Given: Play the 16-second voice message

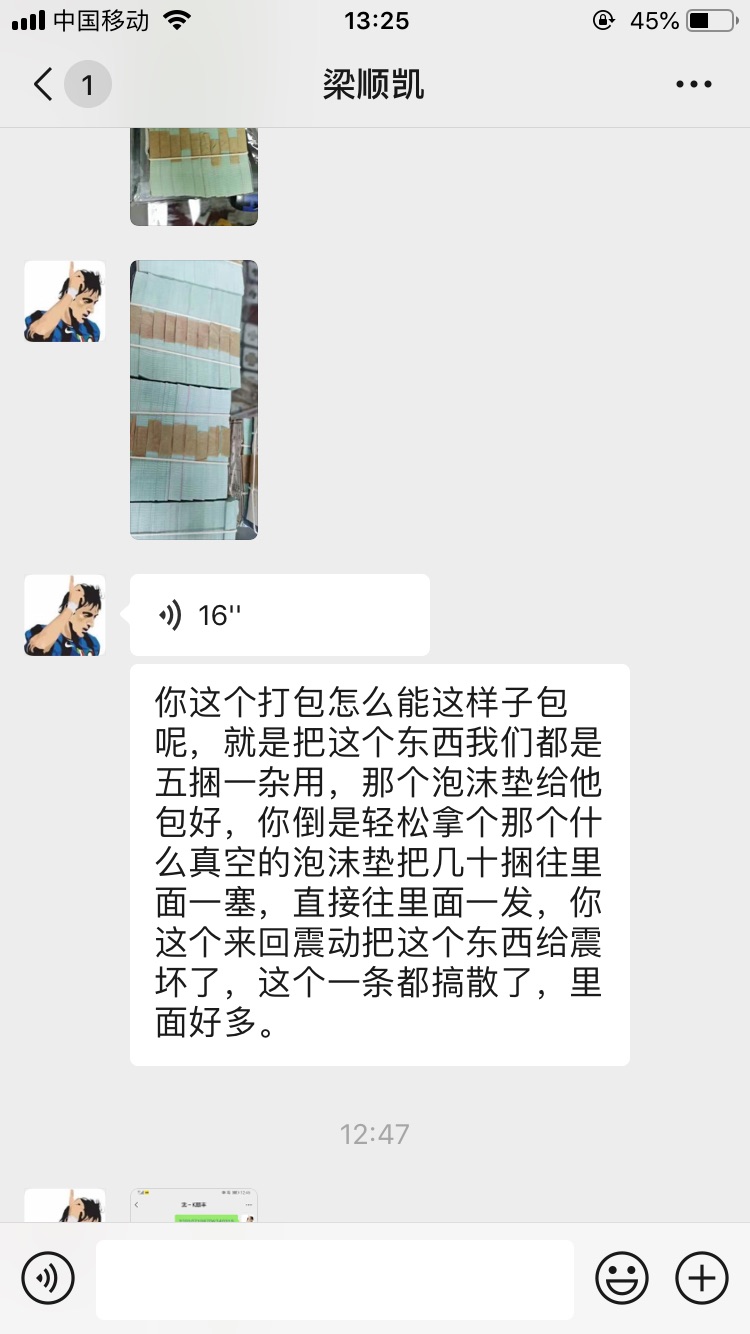Looking at the screenshot, I should [x=280, y=615].
